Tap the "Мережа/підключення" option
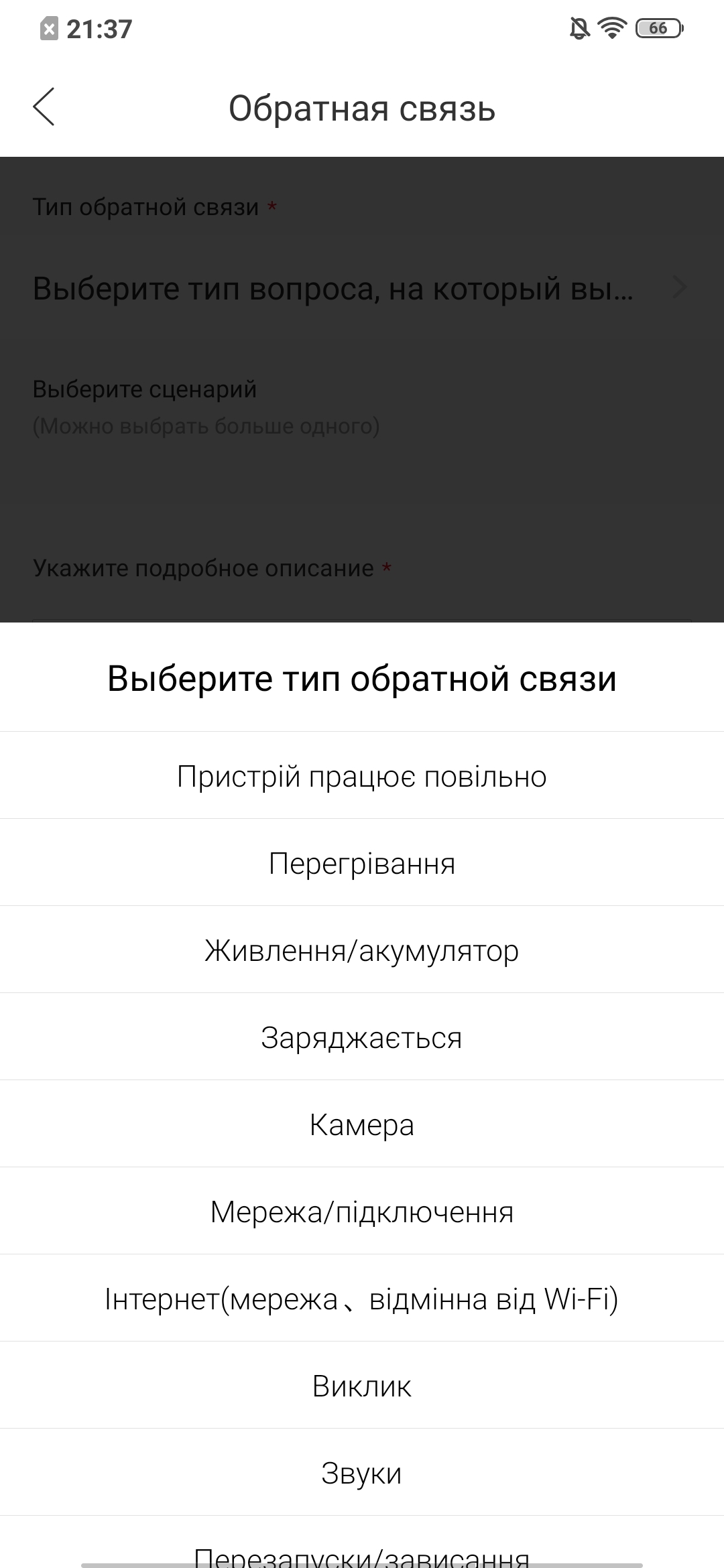The height and width of the screenshot is (1568, 724). [x=362, y=1212]
